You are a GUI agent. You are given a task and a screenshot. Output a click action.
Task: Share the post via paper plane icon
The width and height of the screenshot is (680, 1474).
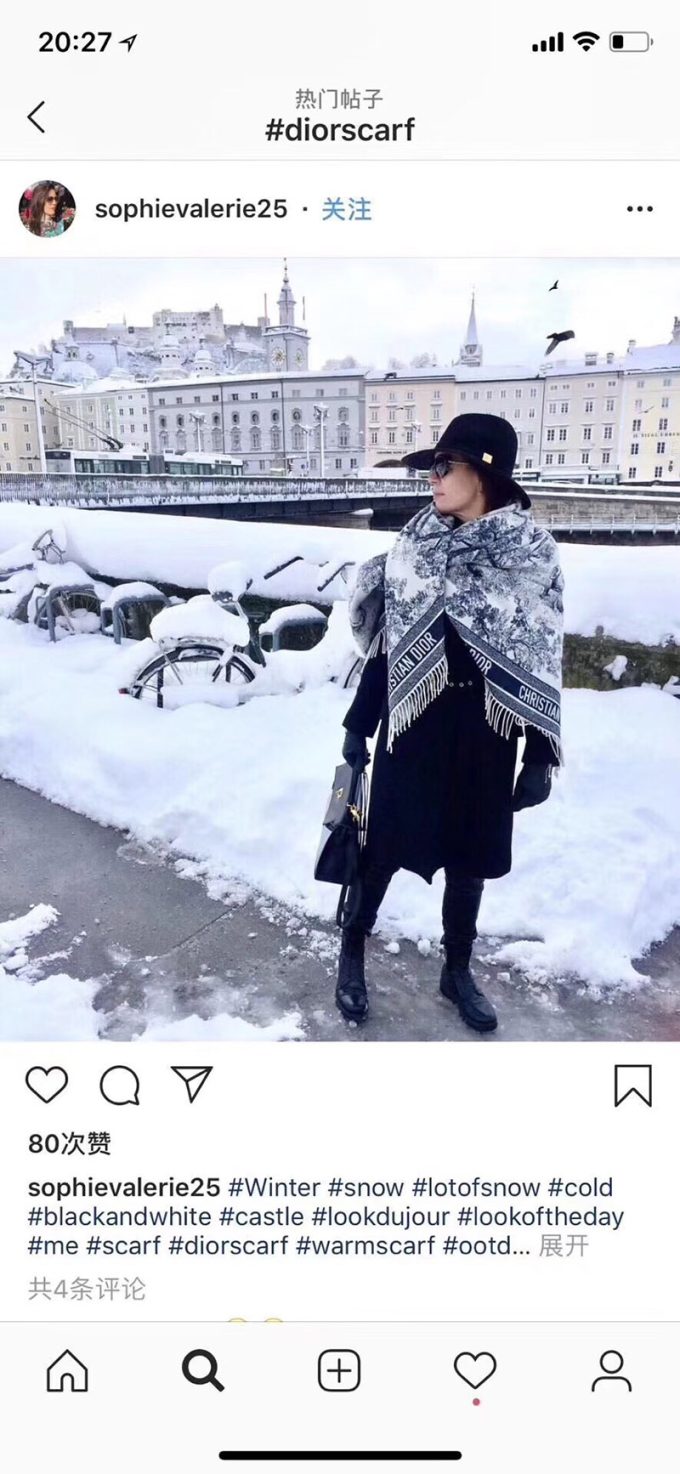[192, 1084]
